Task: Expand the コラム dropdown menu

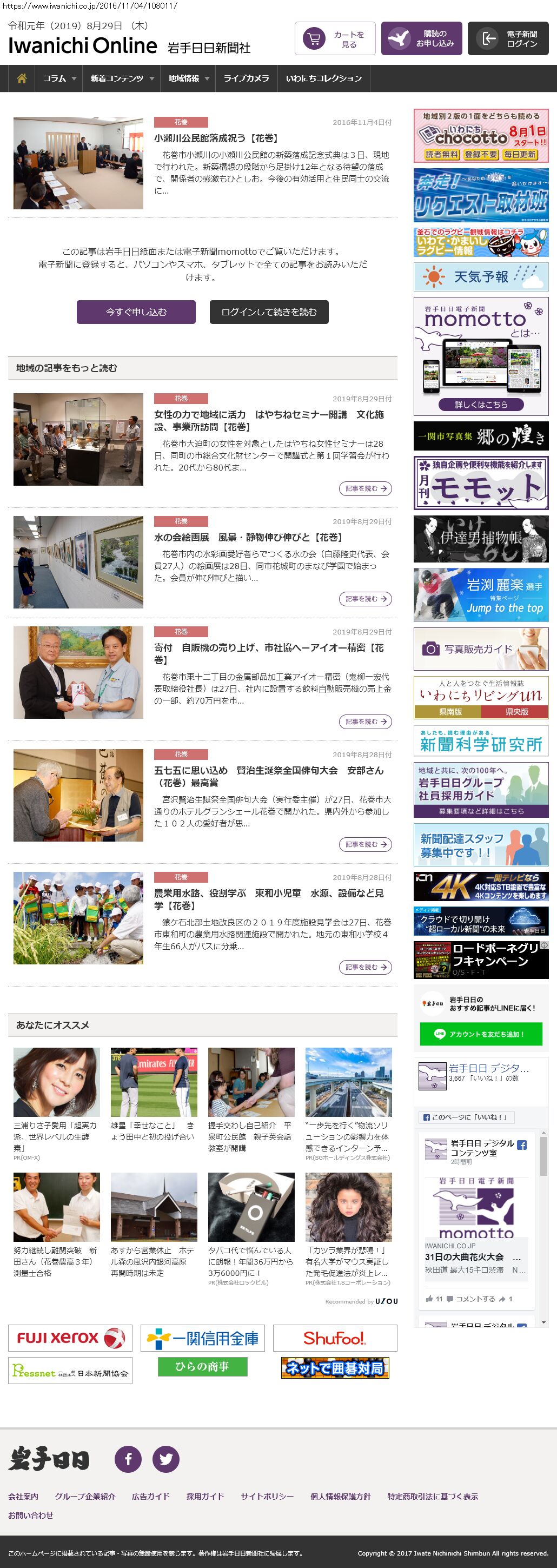Action: coord(59,78)
